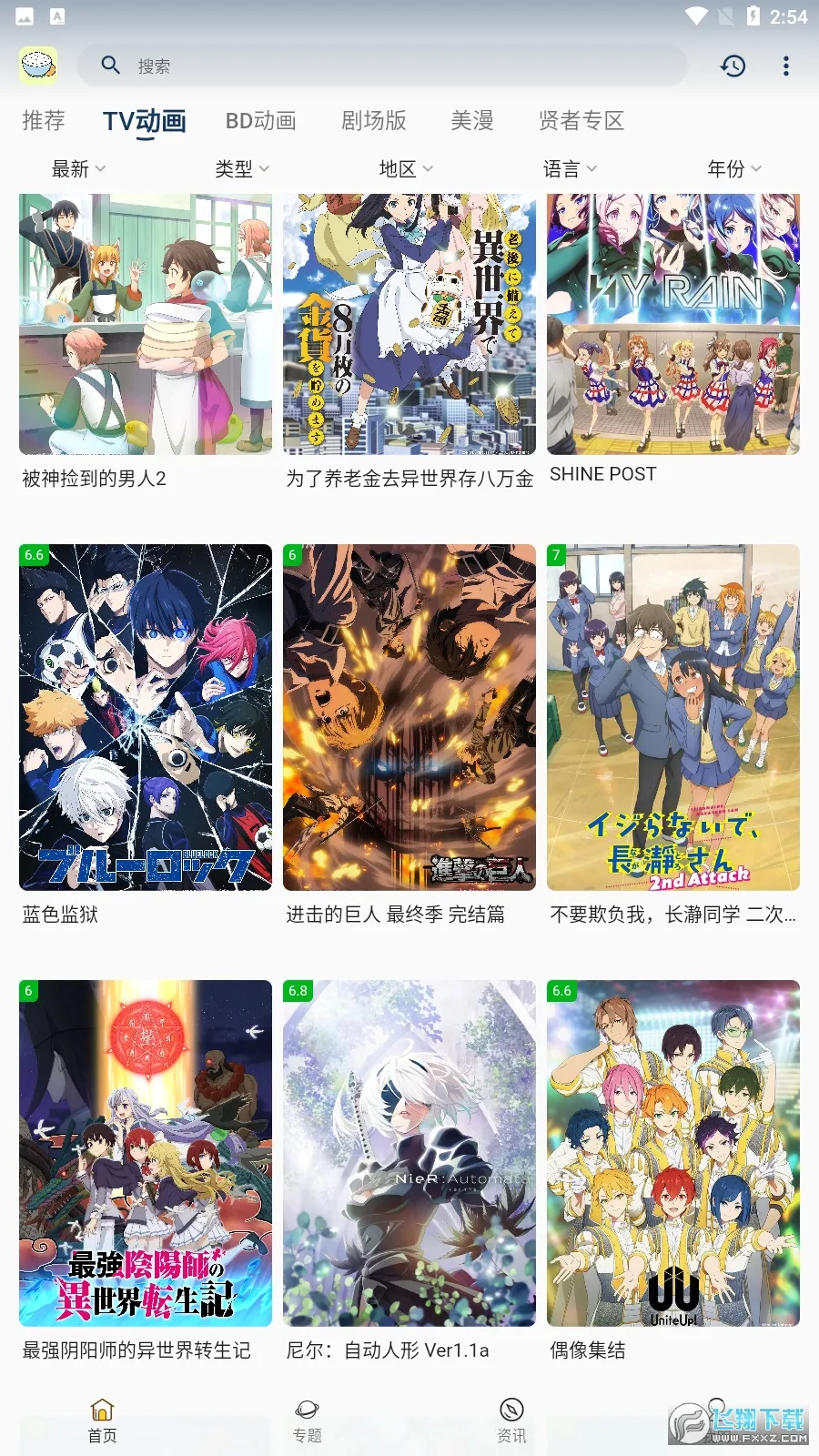Expand the 最新 sort dropdown

point(78,168)
